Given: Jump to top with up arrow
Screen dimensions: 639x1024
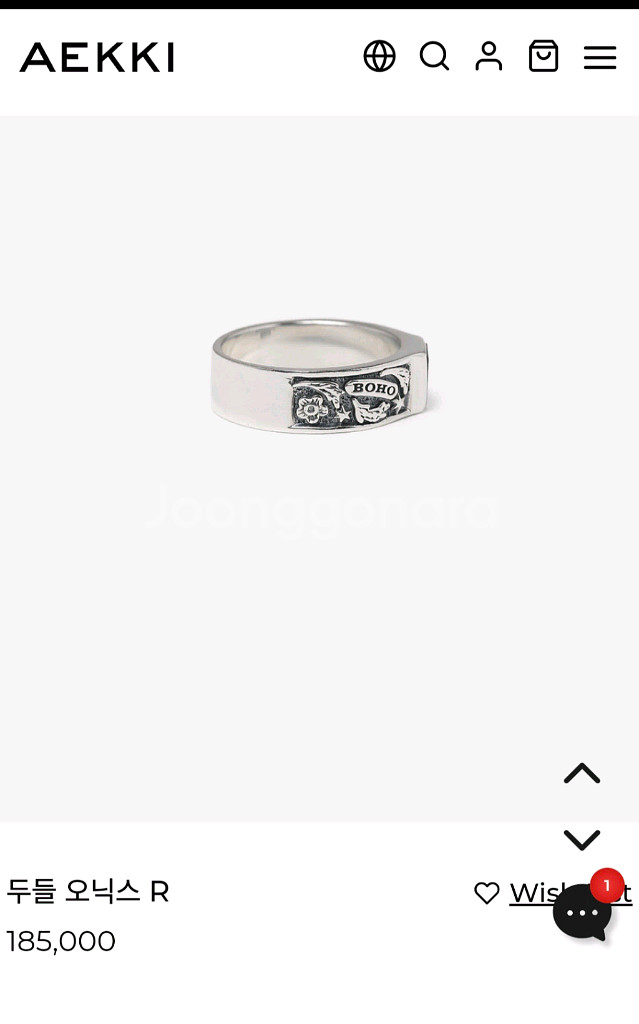Looking at the screenshot, I should click(581, 773).
